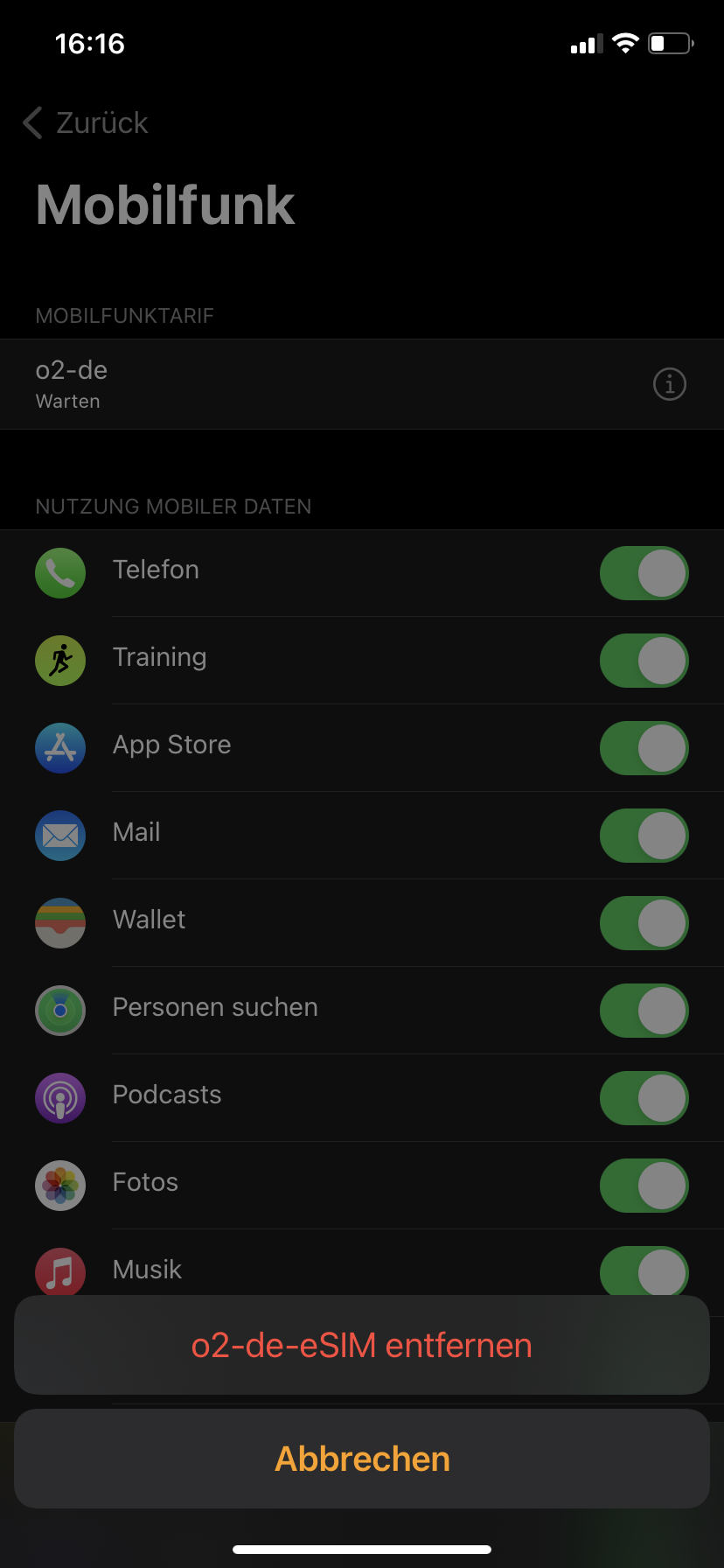The height and width of the screenshot is (1568, 724).
Task: Click the Musik app icon
Action: coord(59,1271)
